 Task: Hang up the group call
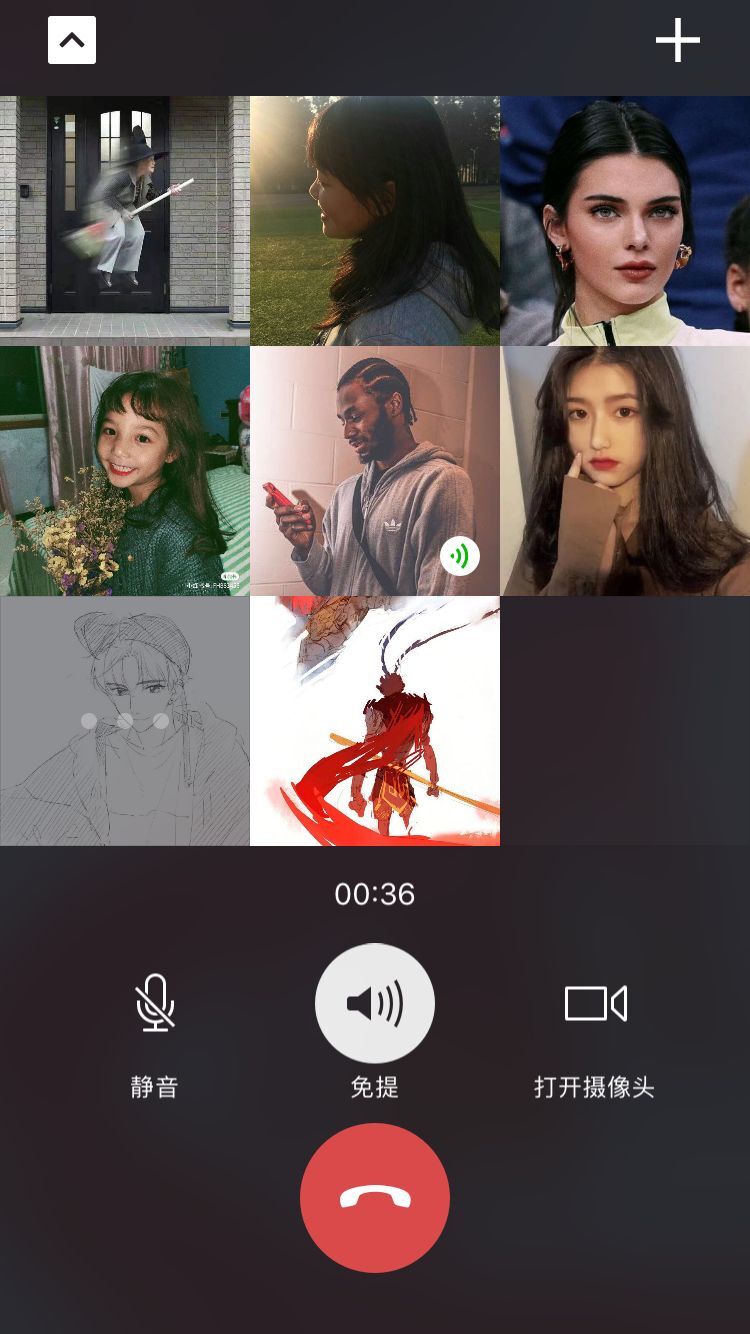375,1197
